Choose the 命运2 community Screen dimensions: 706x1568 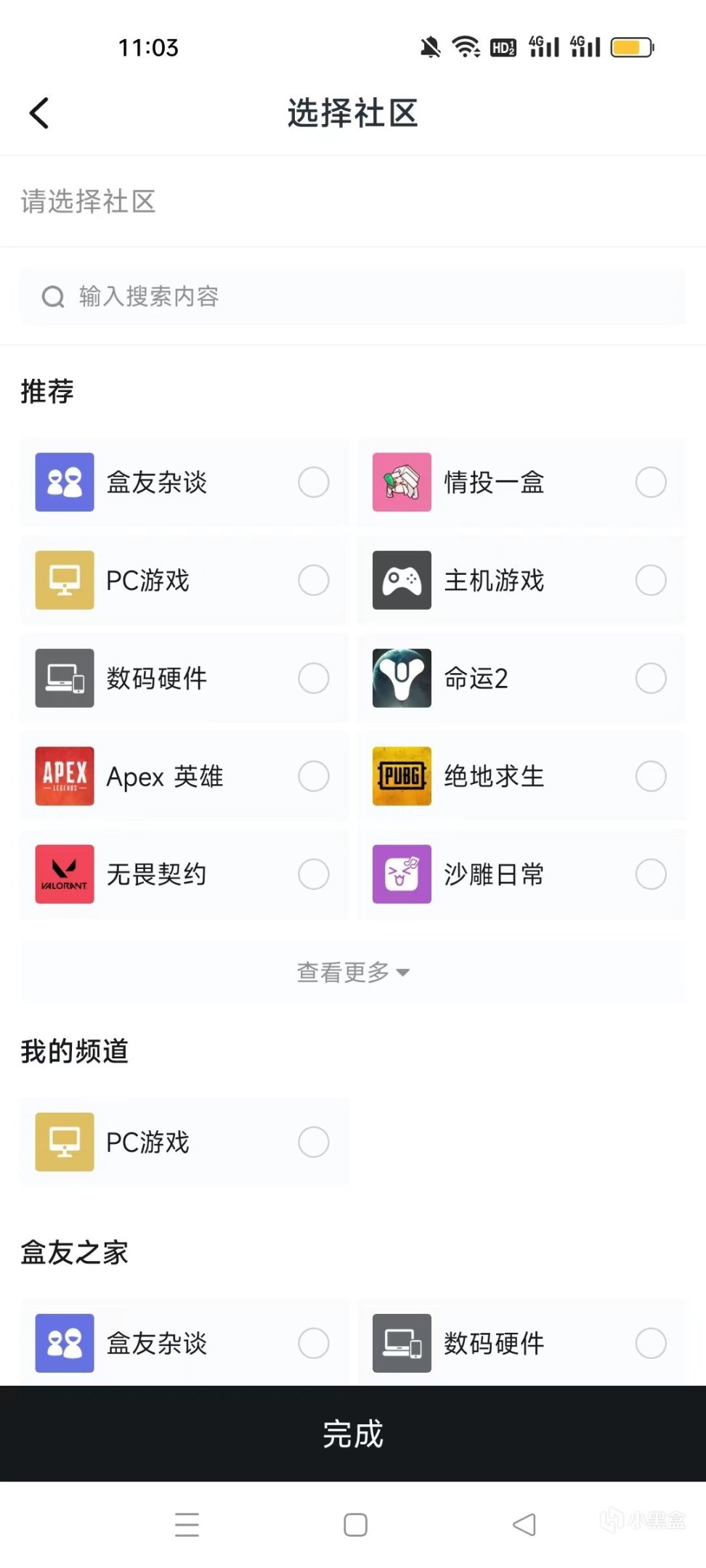(521, 678)
